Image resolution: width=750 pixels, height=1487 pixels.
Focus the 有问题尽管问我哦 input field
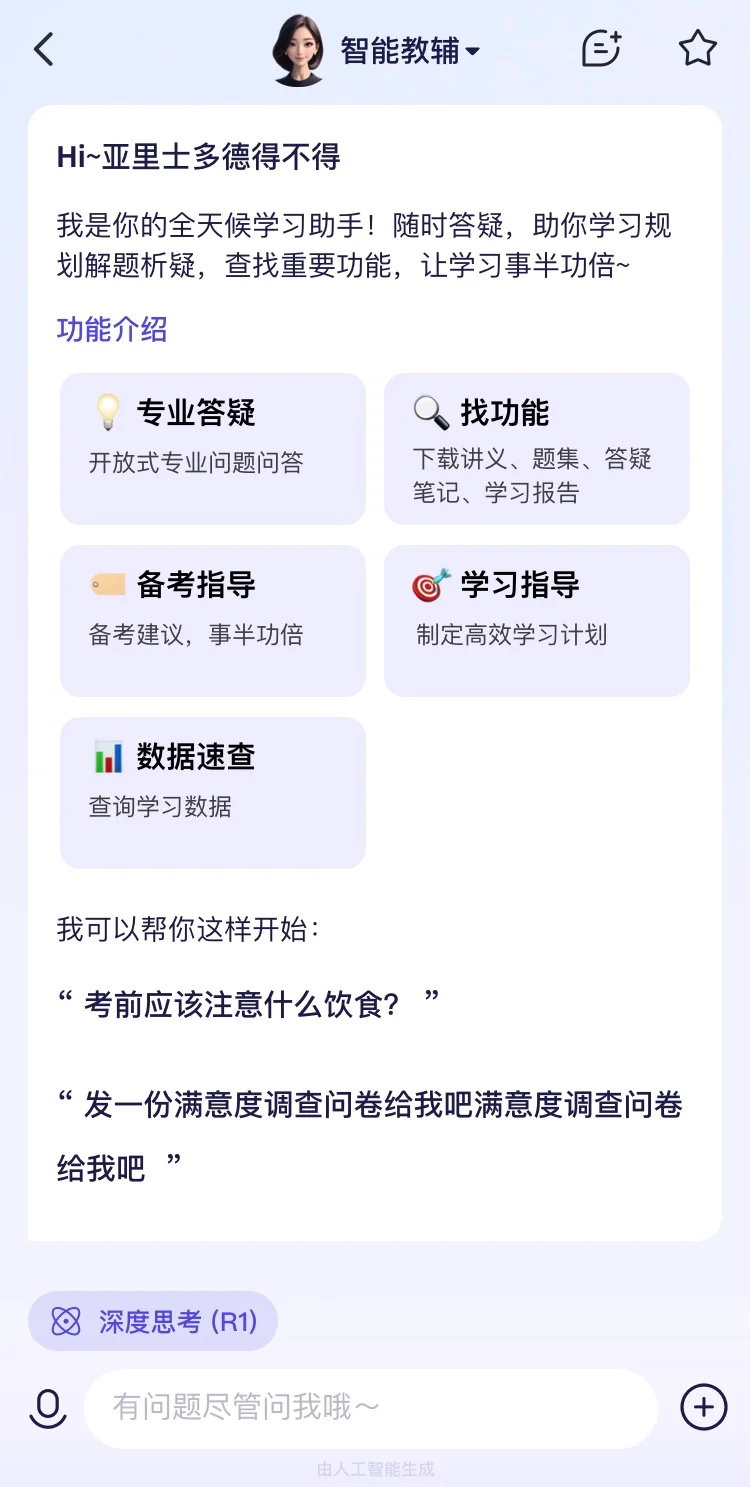[x=370, y=1408]
